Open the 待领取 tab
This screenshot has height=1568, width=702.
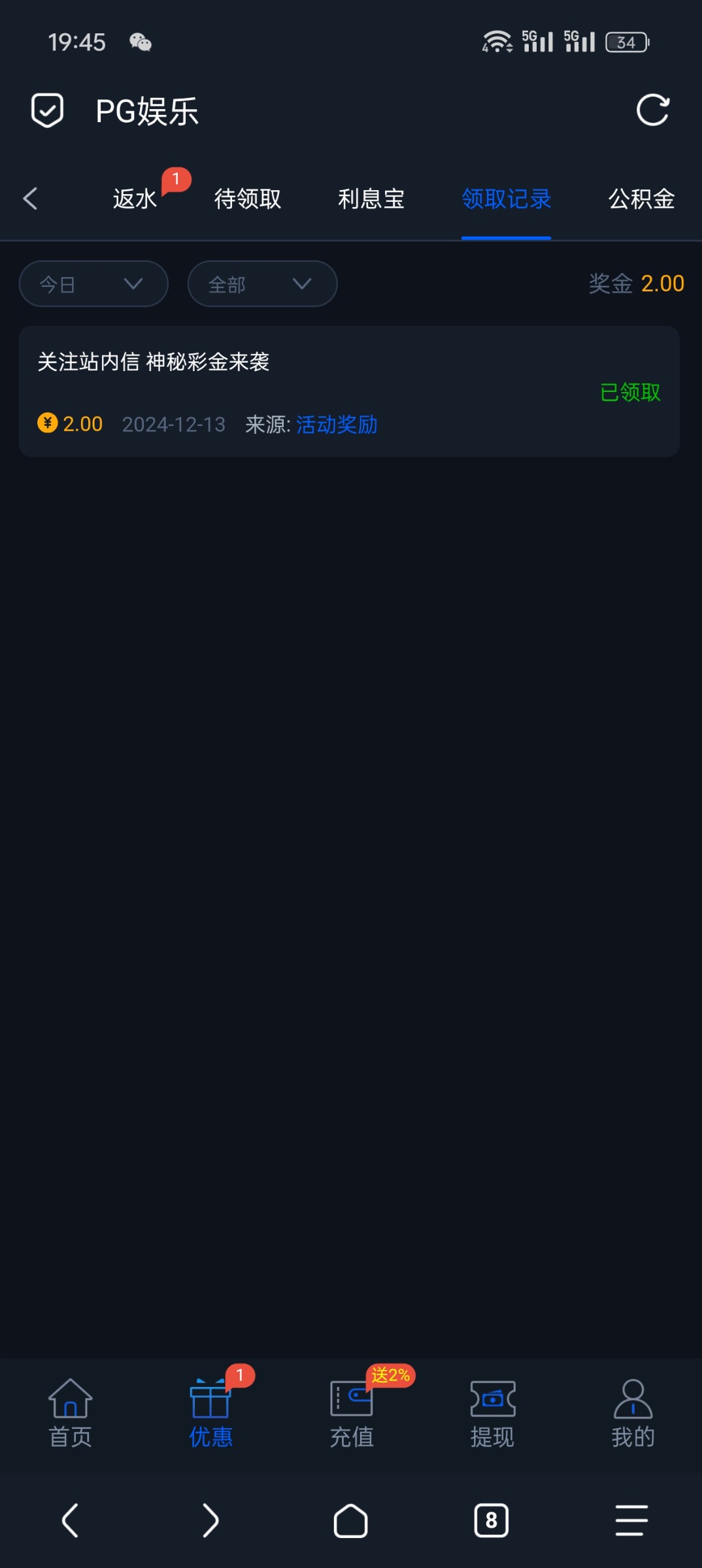pyautogui.click(x=248, y=199)
